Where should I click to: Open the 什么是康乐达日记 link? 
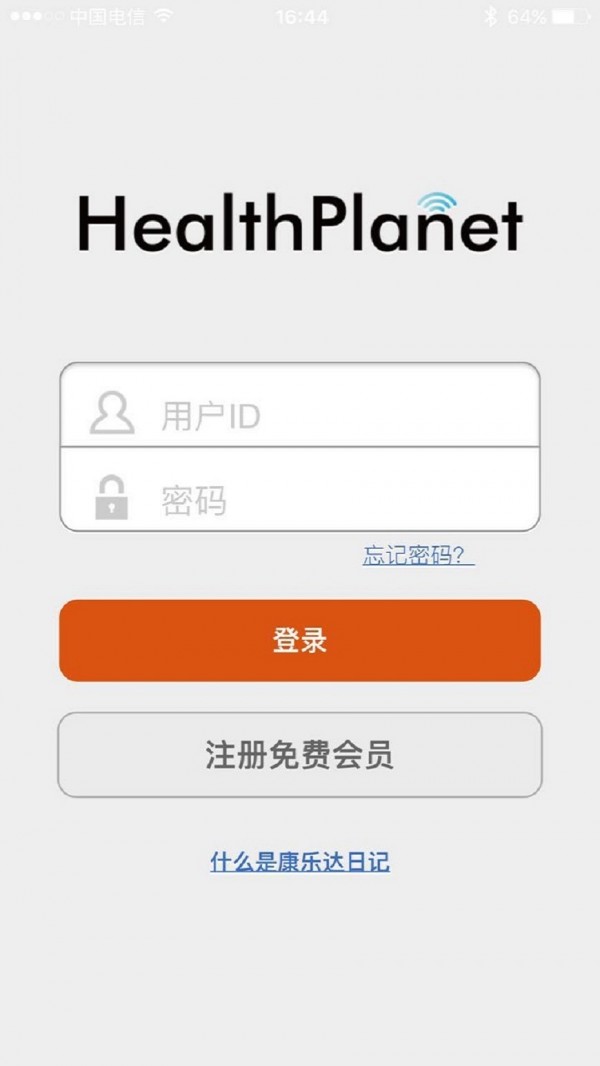click(300, 862)
